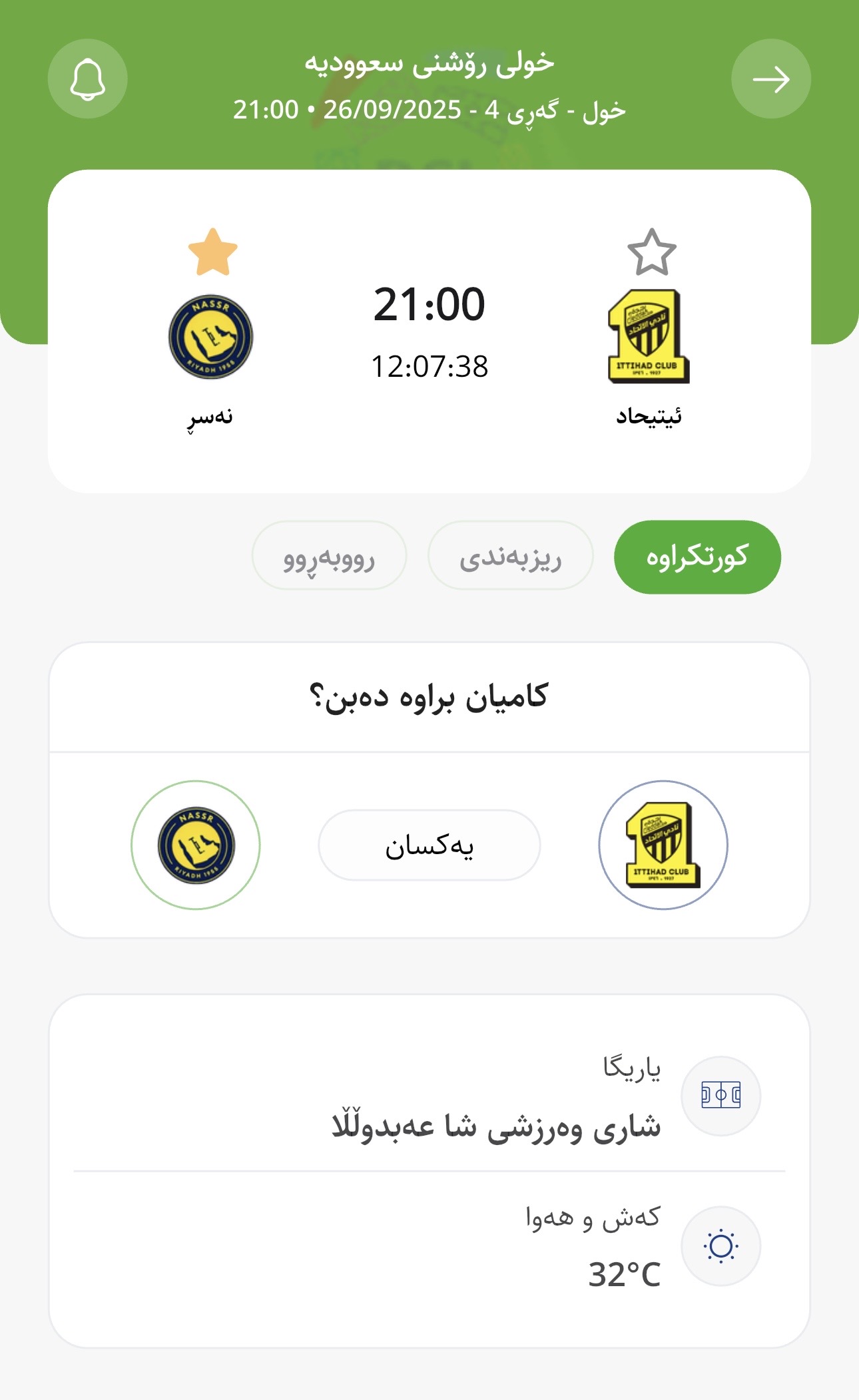Switch to the ریزبەندی standings tab

(x=511, y=557)
